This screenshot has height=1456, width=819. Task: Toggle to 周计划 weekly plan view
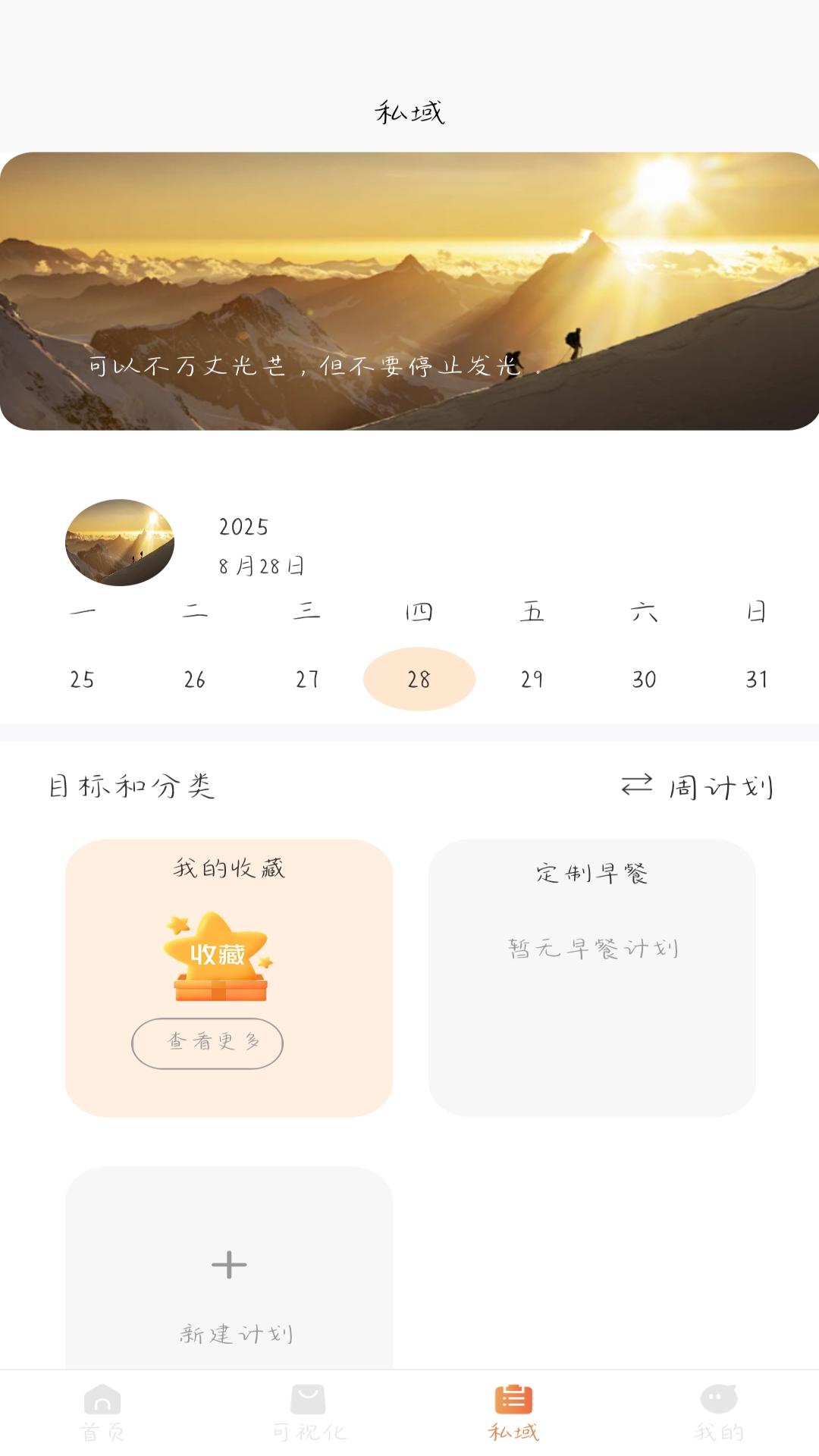(719, 787)
